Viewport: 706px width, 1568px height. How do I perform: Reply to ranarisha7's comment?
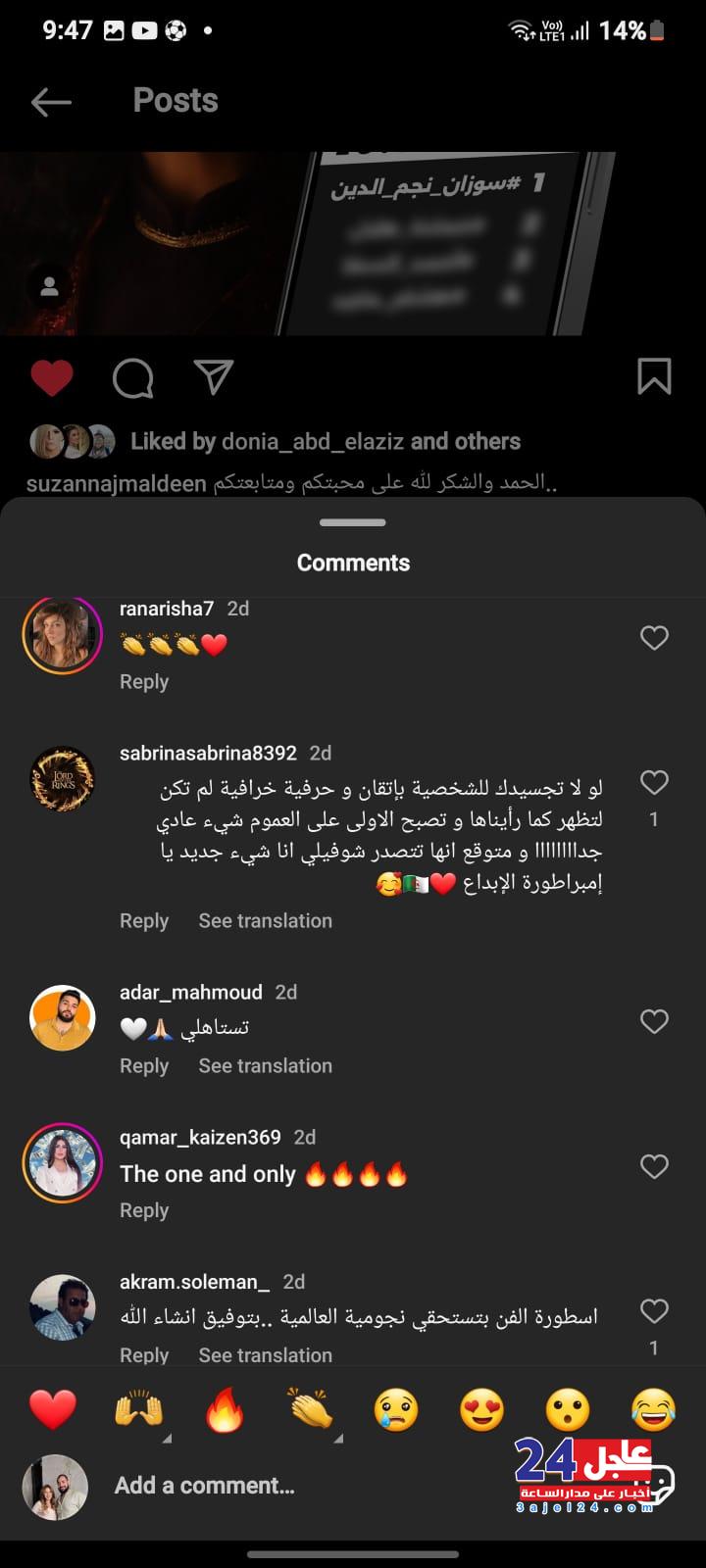coord(144,681)
